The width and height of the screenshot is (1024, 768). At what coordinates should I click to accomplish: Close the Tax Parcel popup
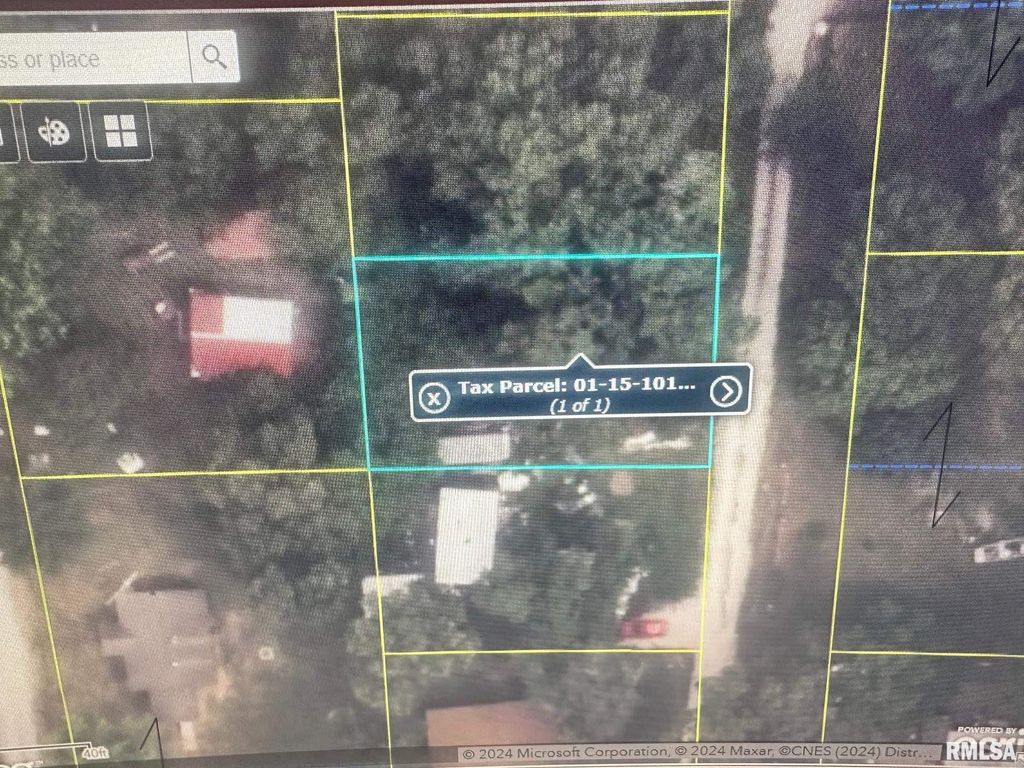point(433,398)
